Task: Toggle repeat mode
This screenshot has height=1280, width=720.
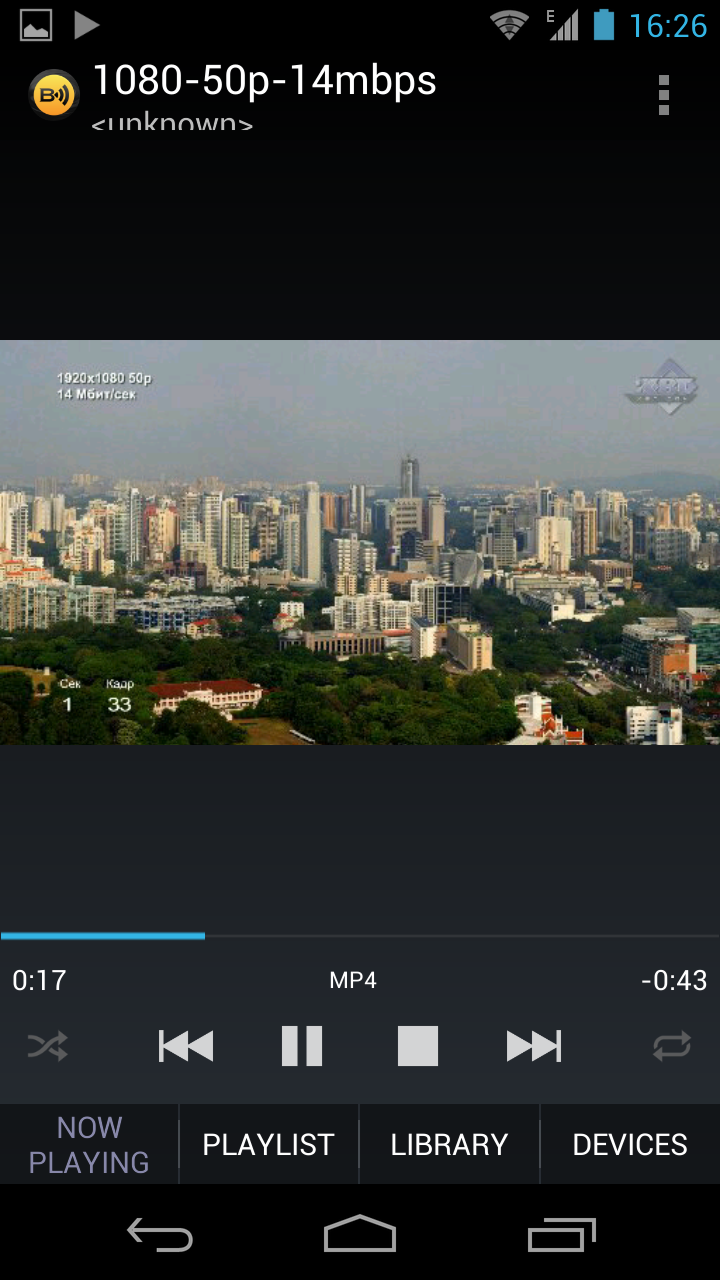Action: [671, 1046]
